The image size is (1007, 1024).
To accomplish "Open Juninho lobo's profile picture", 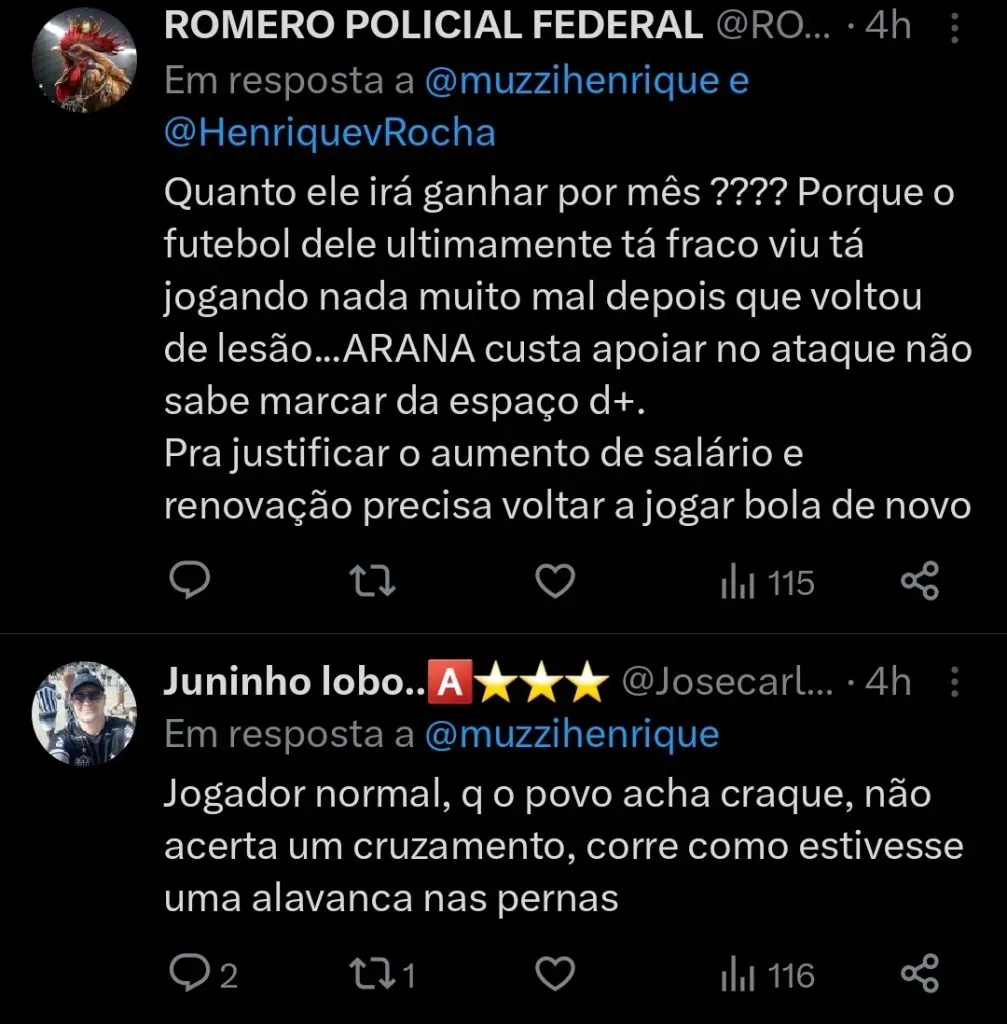I will pyautogui.click(x=83, y=713).
